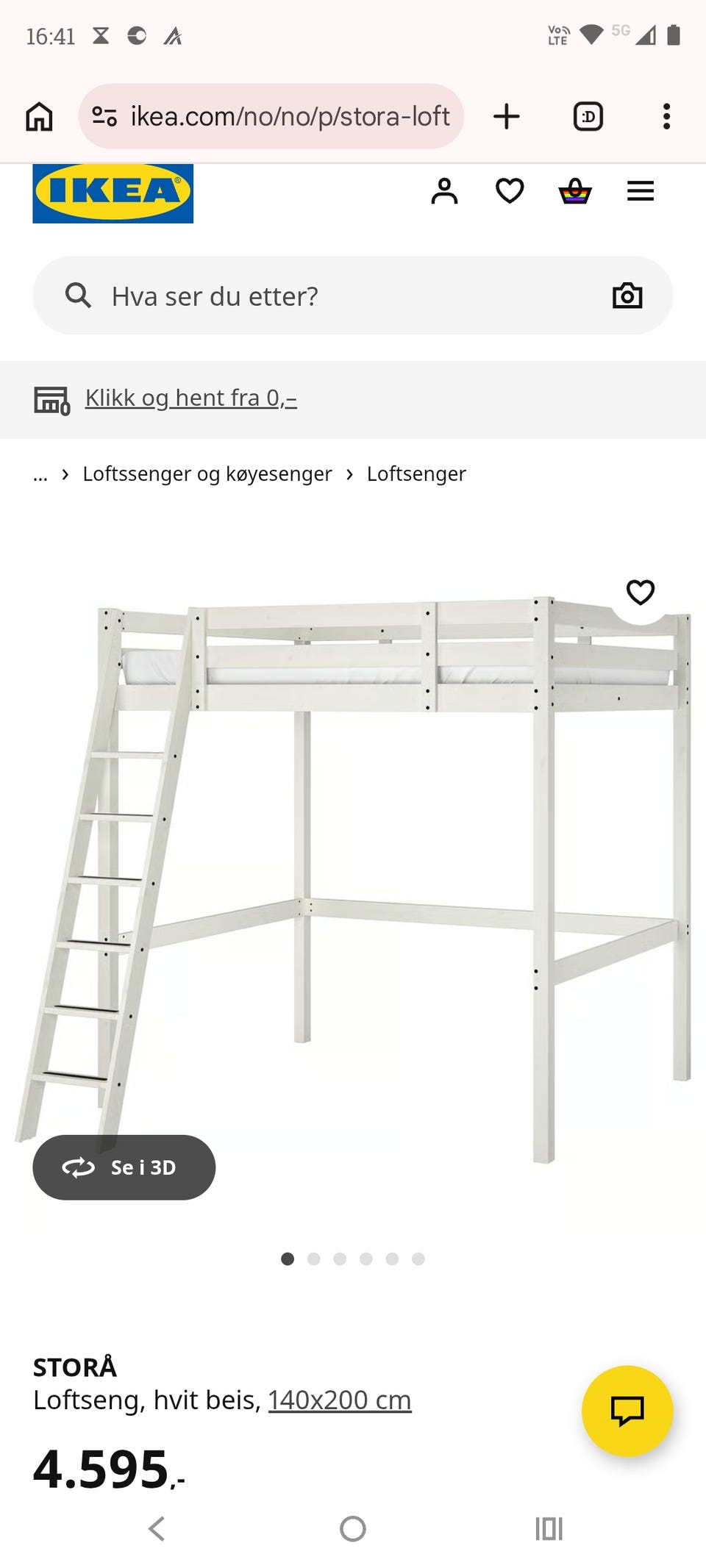The height and width of the screenshot is (1568, 706).
Task: Open the hamburger navigation menu
Action: click(640, 190)
